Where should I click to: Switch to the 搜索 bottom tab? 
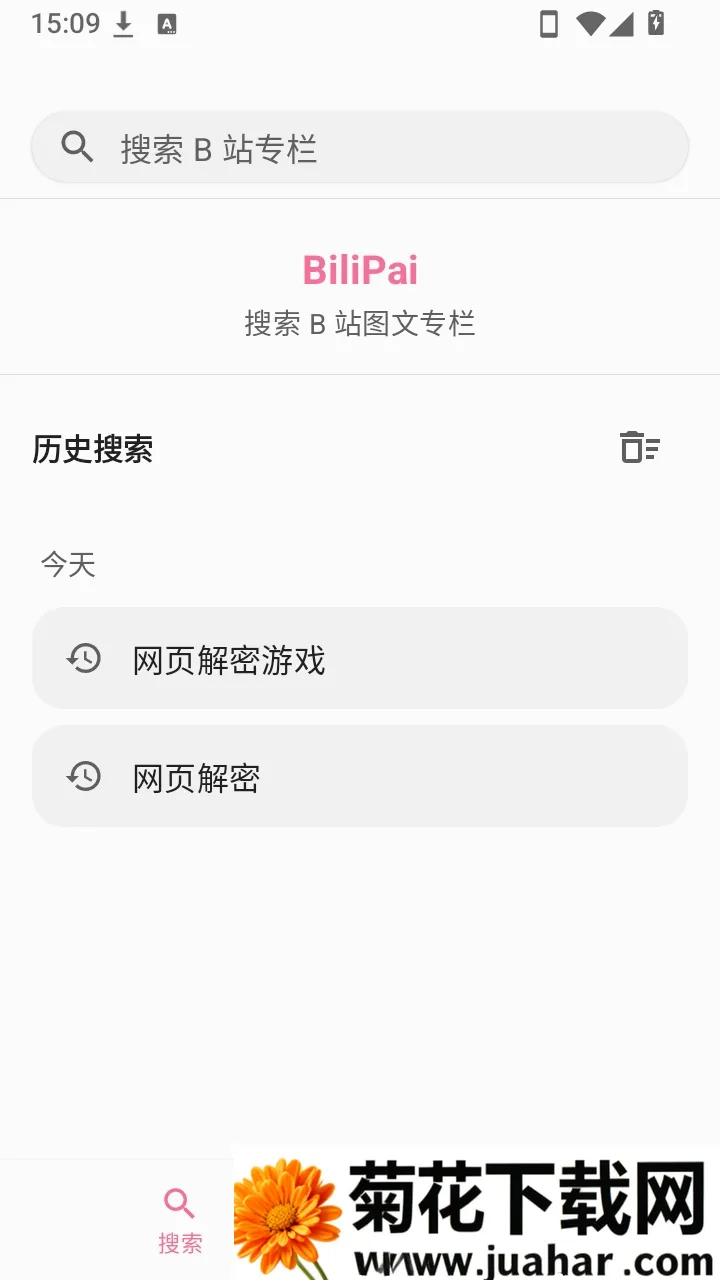click(180, 1221)
